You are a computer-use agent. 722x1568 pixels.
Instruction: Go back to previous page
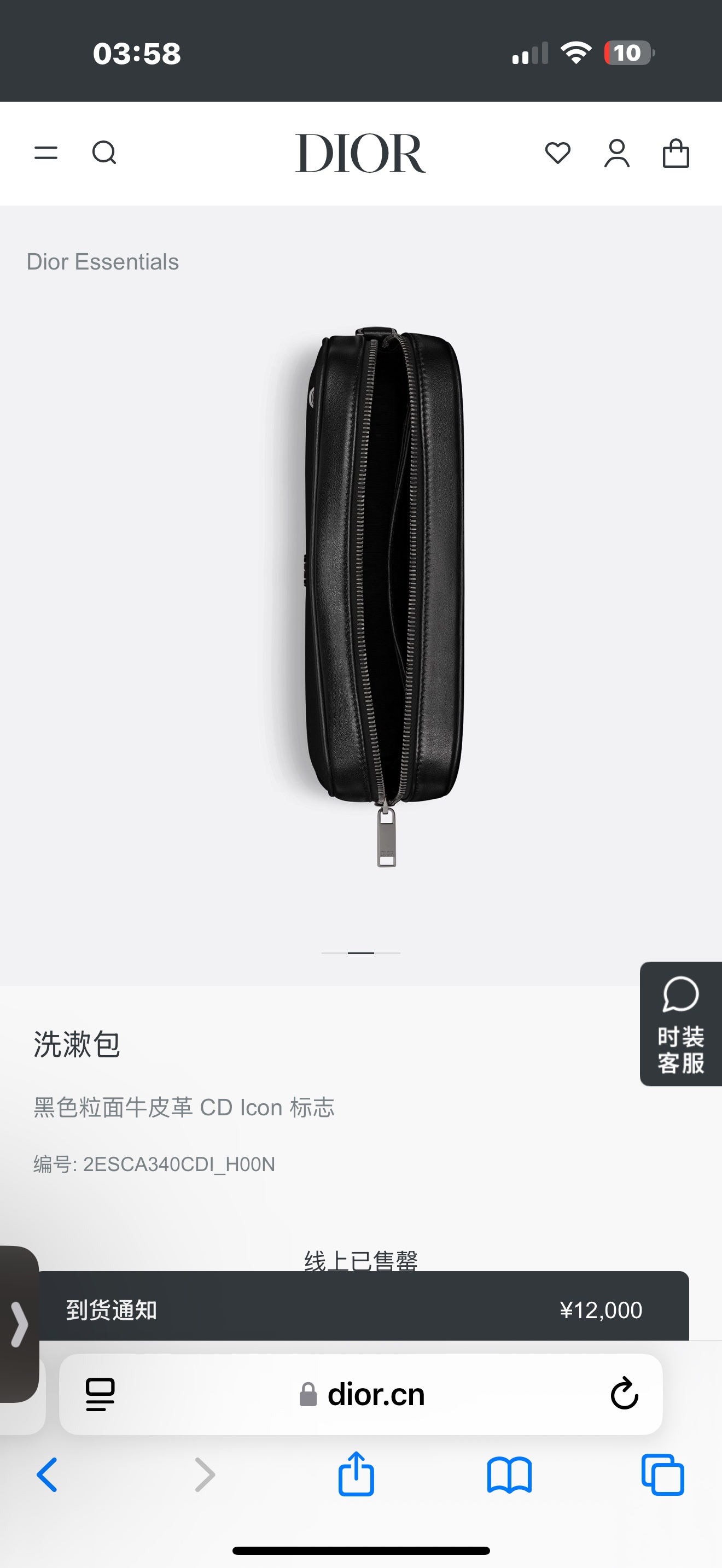click(x=47, y=1475)
